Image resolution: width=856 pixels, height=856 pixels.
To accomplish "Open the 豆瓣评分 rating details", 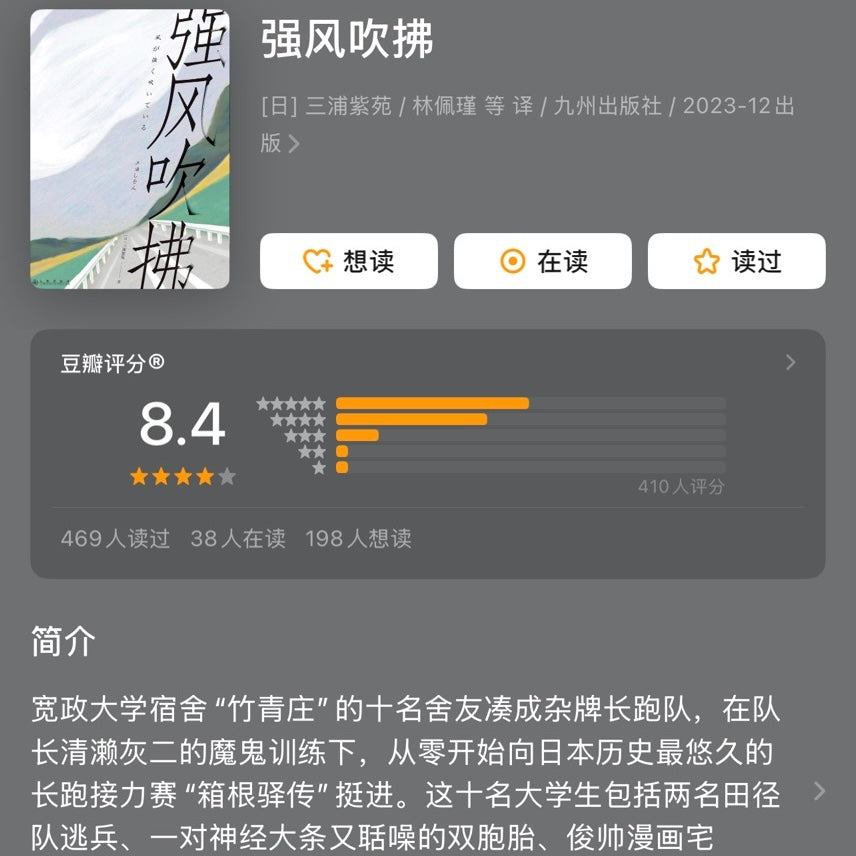I will point(790,362).
